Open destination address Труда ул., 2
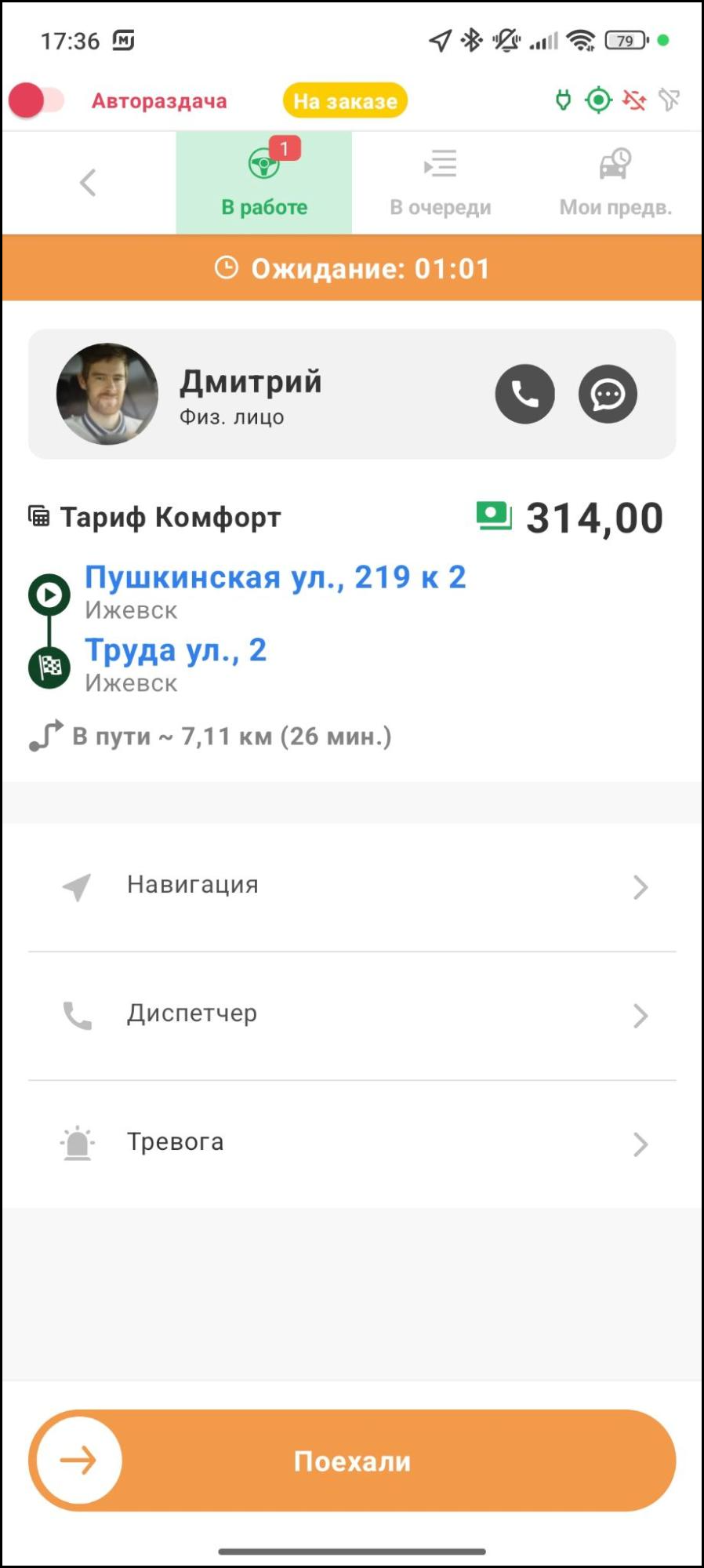This screenshot has height=1568, width=704. 176,650
